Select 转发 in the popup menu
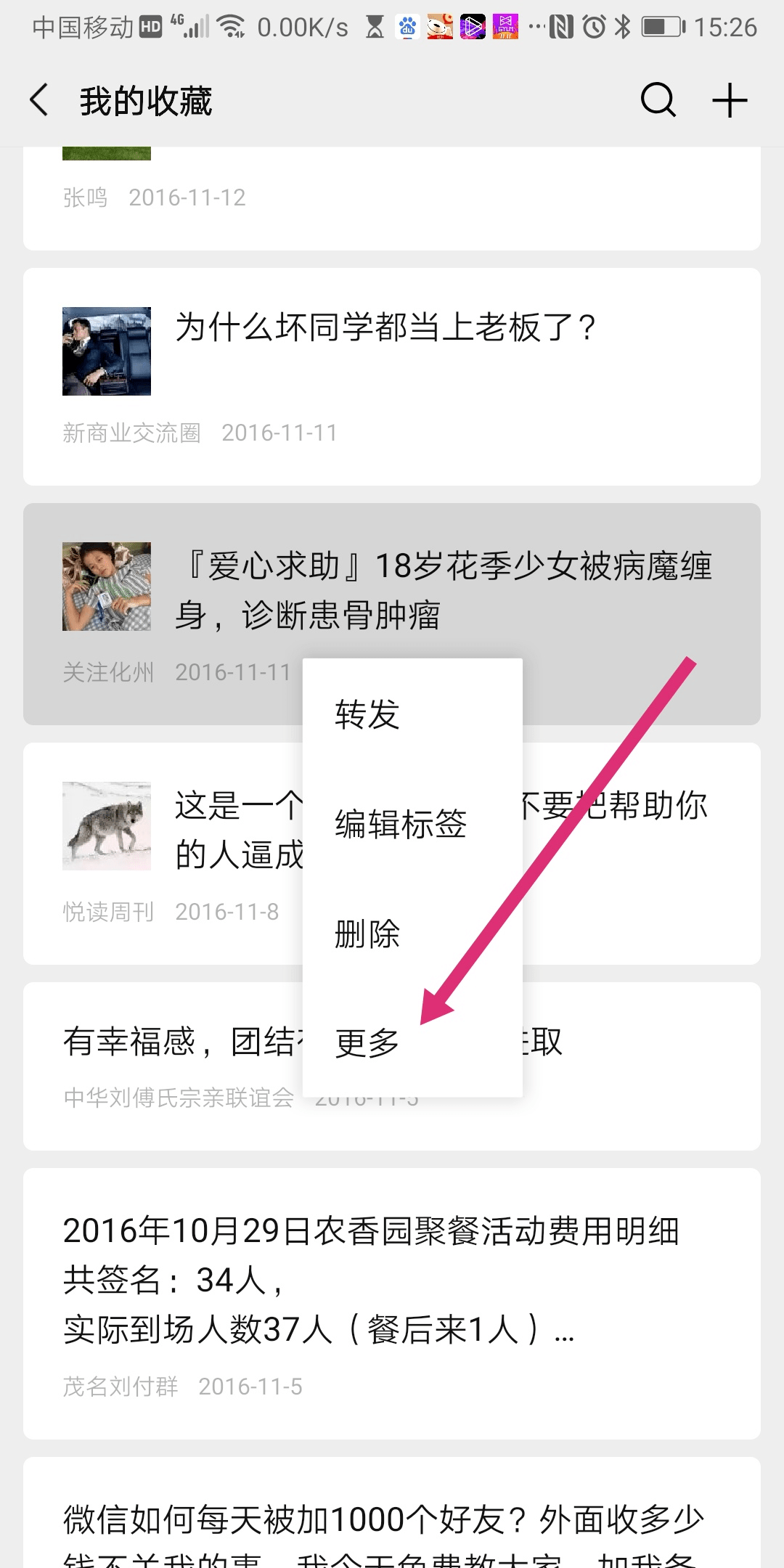784x1568 pixels. (367, 714)
